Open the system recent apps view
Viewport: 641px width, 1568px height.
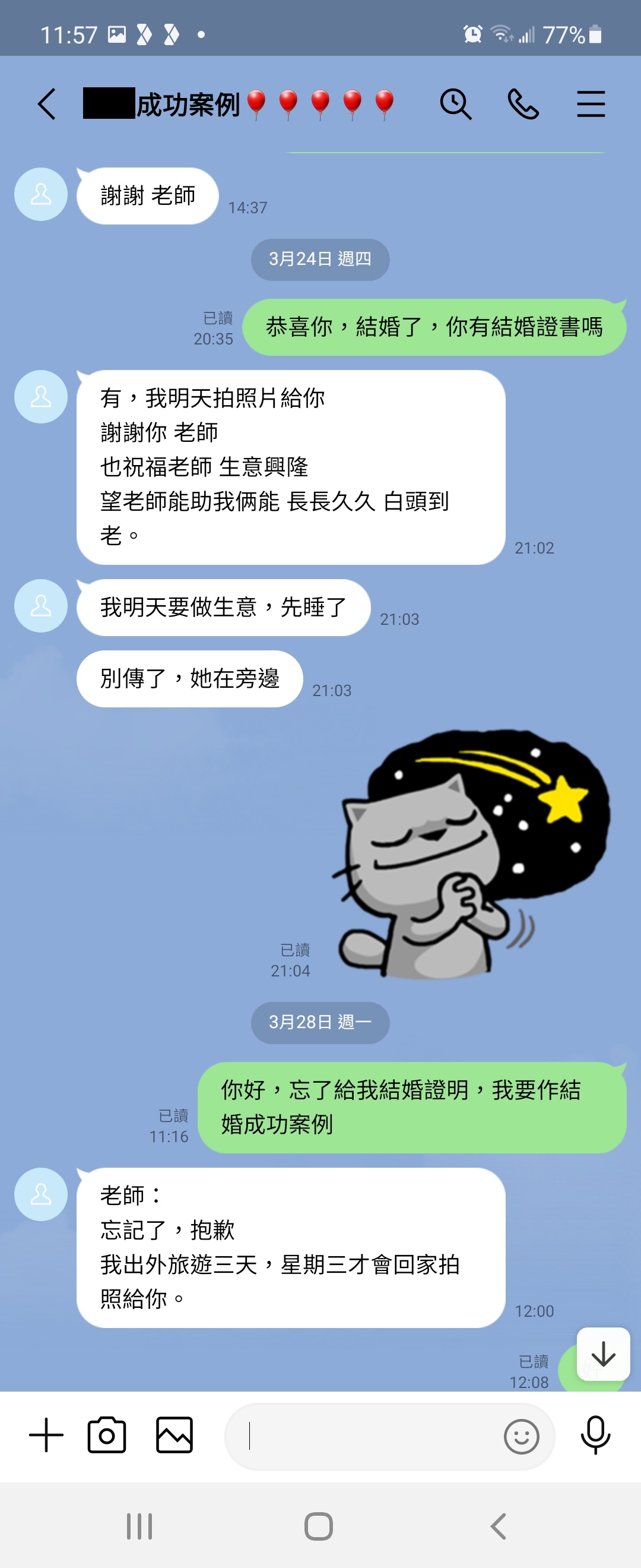tap(139, 1526)
